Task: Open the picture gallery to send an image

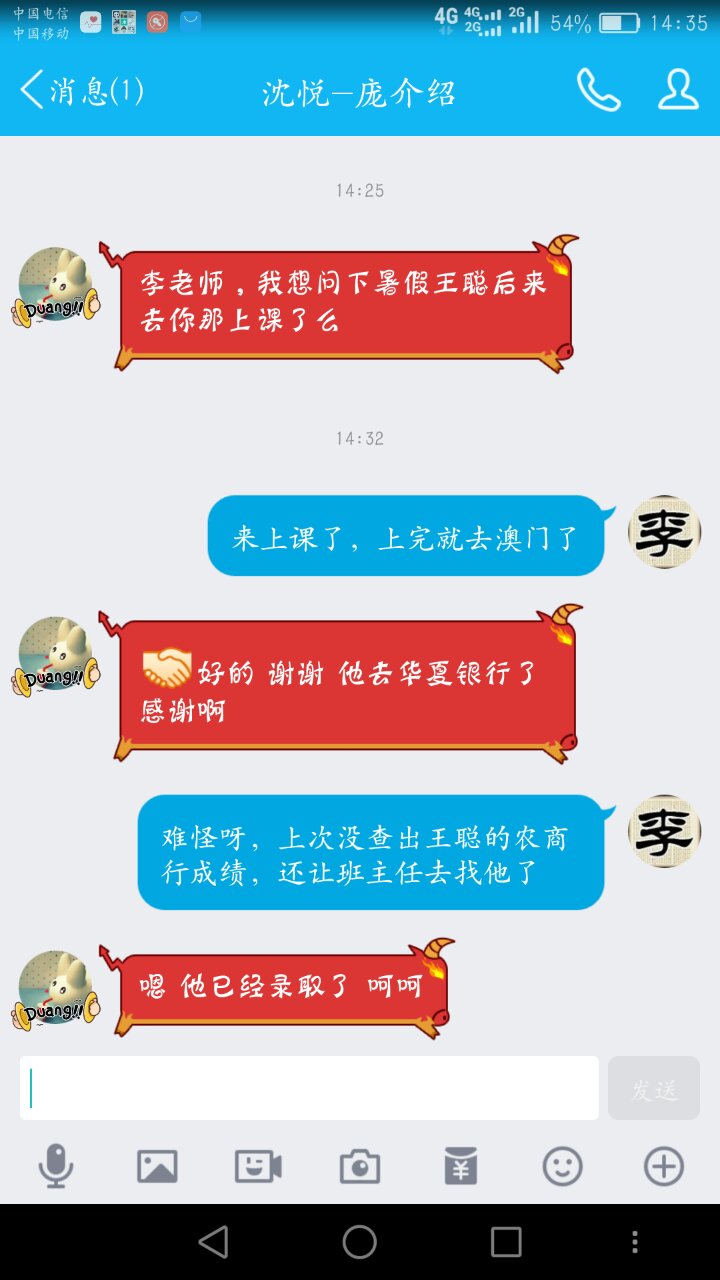Action: coord(157,1166)
